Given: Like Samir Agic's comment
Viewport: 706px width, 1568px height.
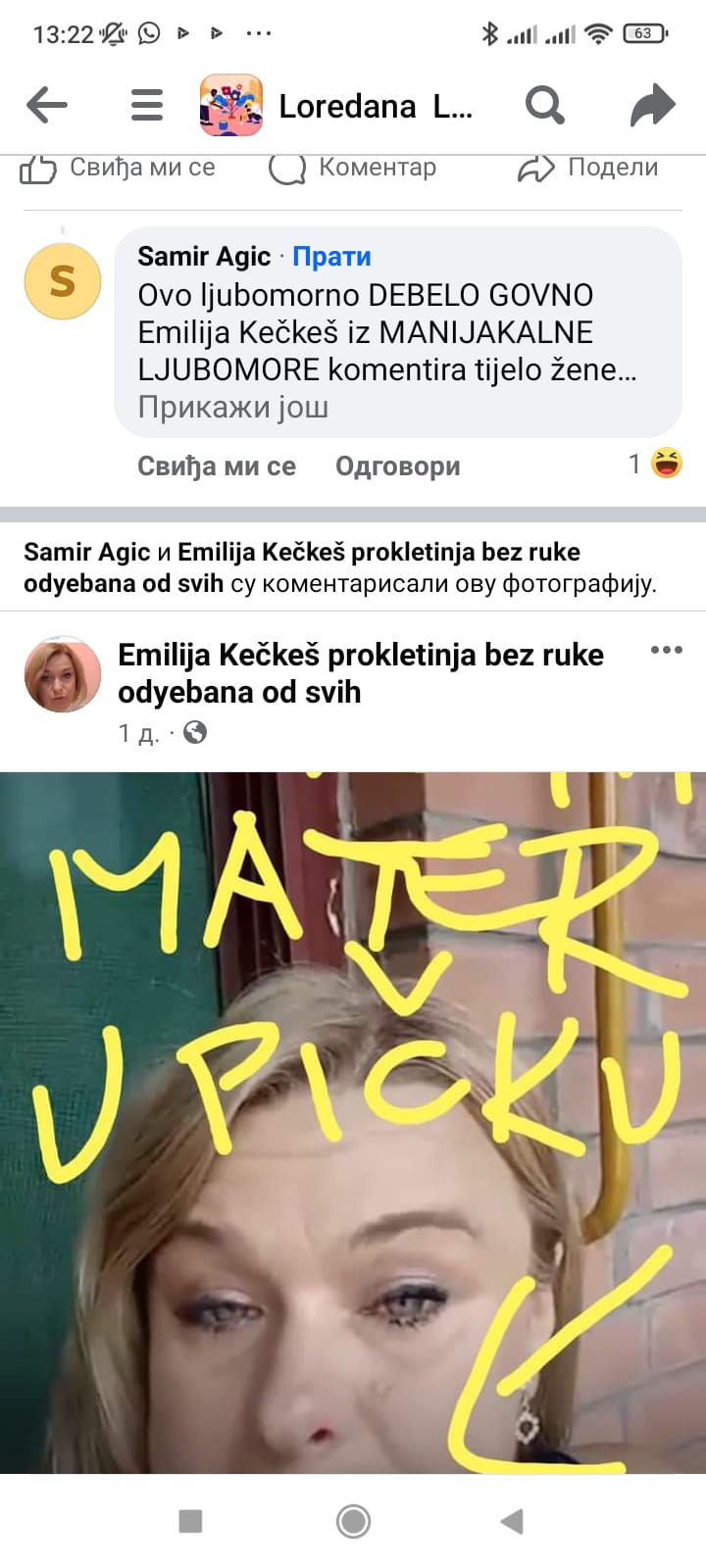Looking at the screenshot, I should tap(216, 466).
